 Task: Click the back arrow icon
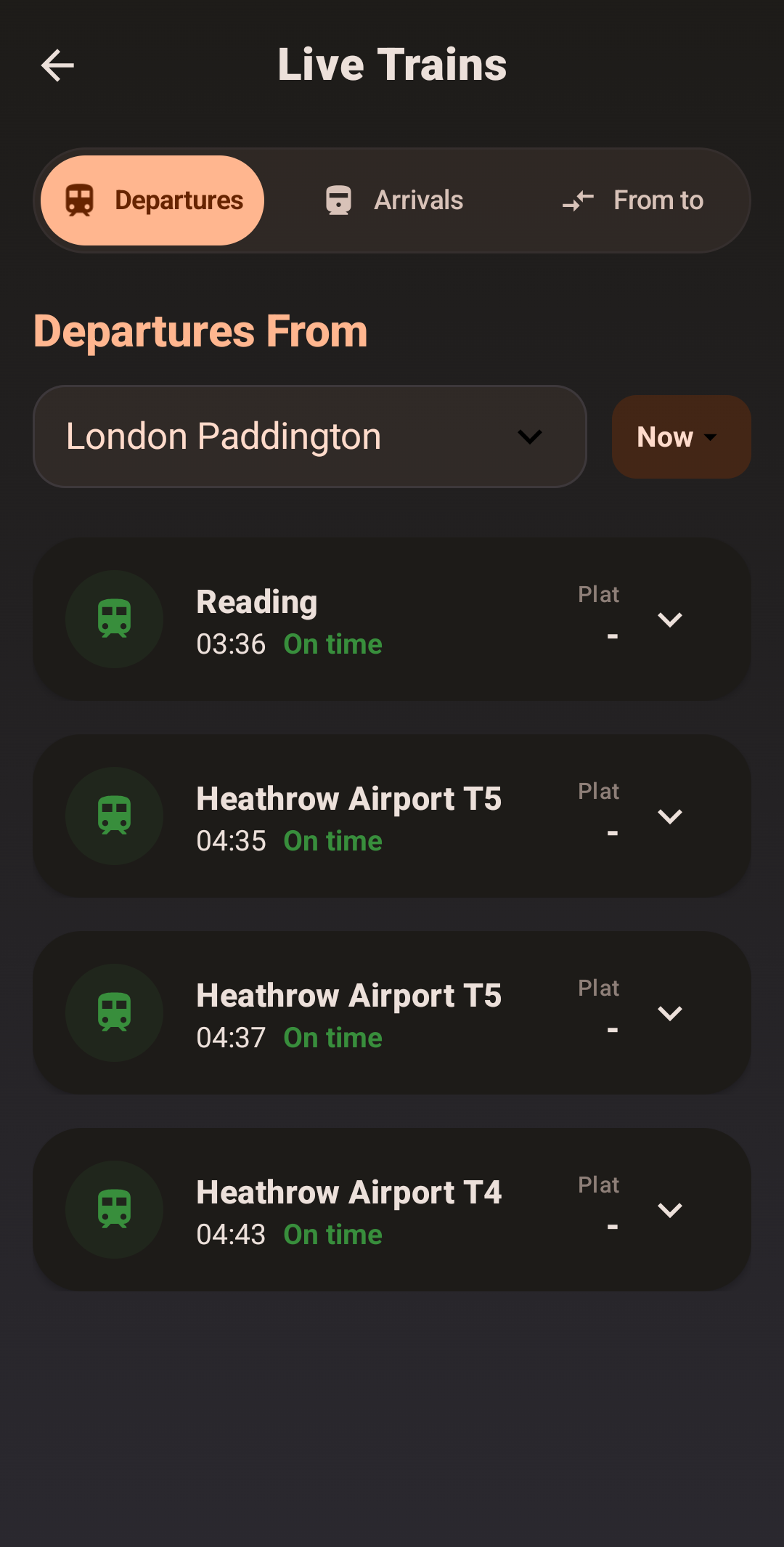coord(58,65)
